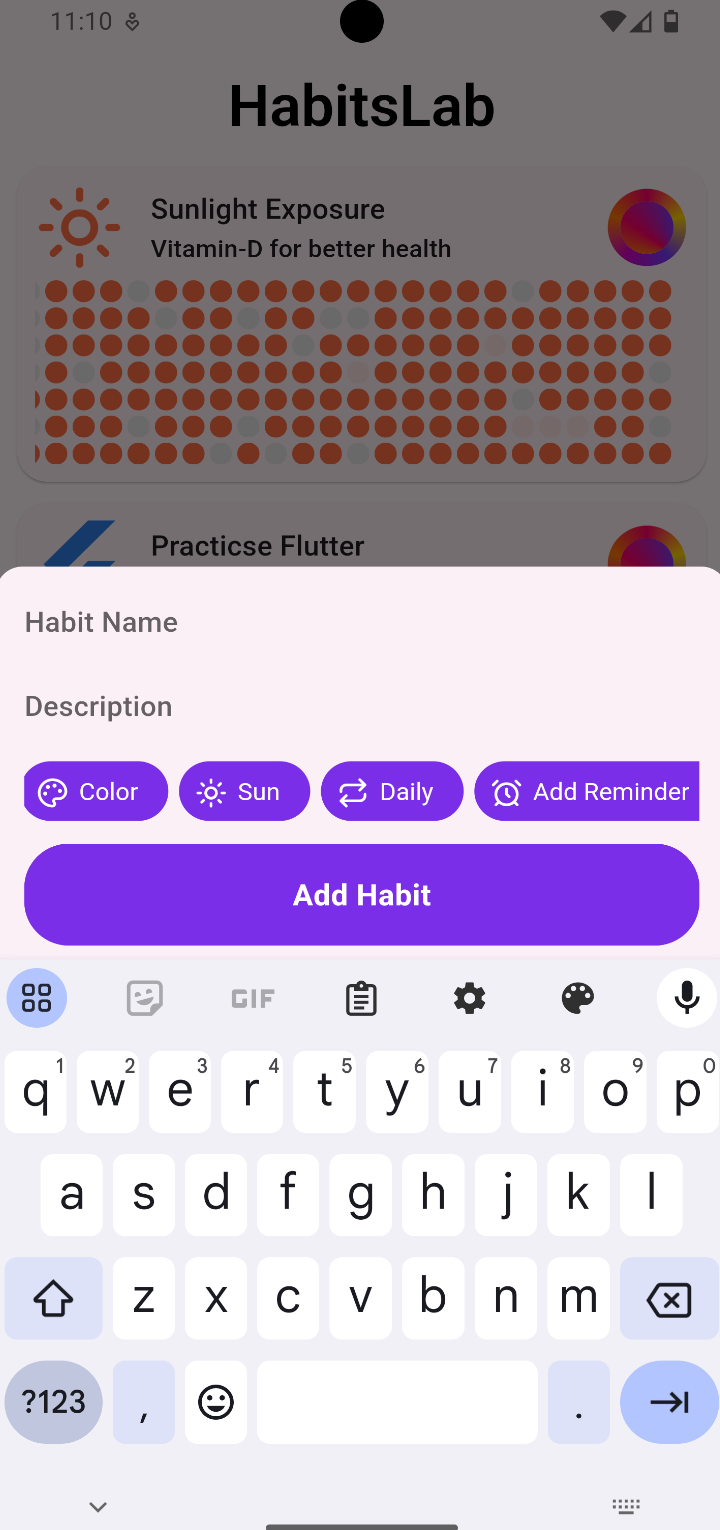Image resolution: width=720 pixels, height=1530 pixels.
Task: Start voice typing with the microphone
Action: 687,998
